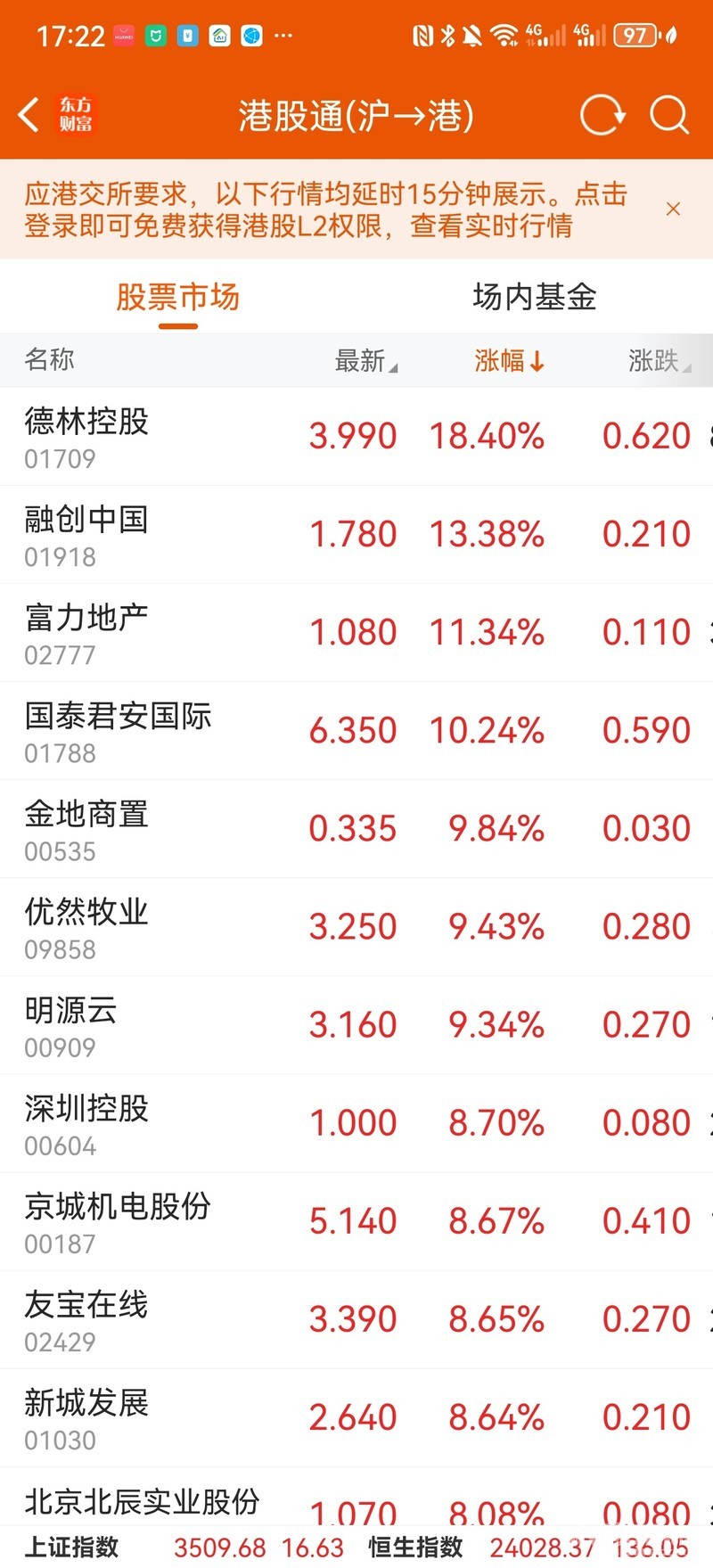713x1568 pixels.
Task: Toggle the 涨幅 sort order
Action: coord(509,361)
